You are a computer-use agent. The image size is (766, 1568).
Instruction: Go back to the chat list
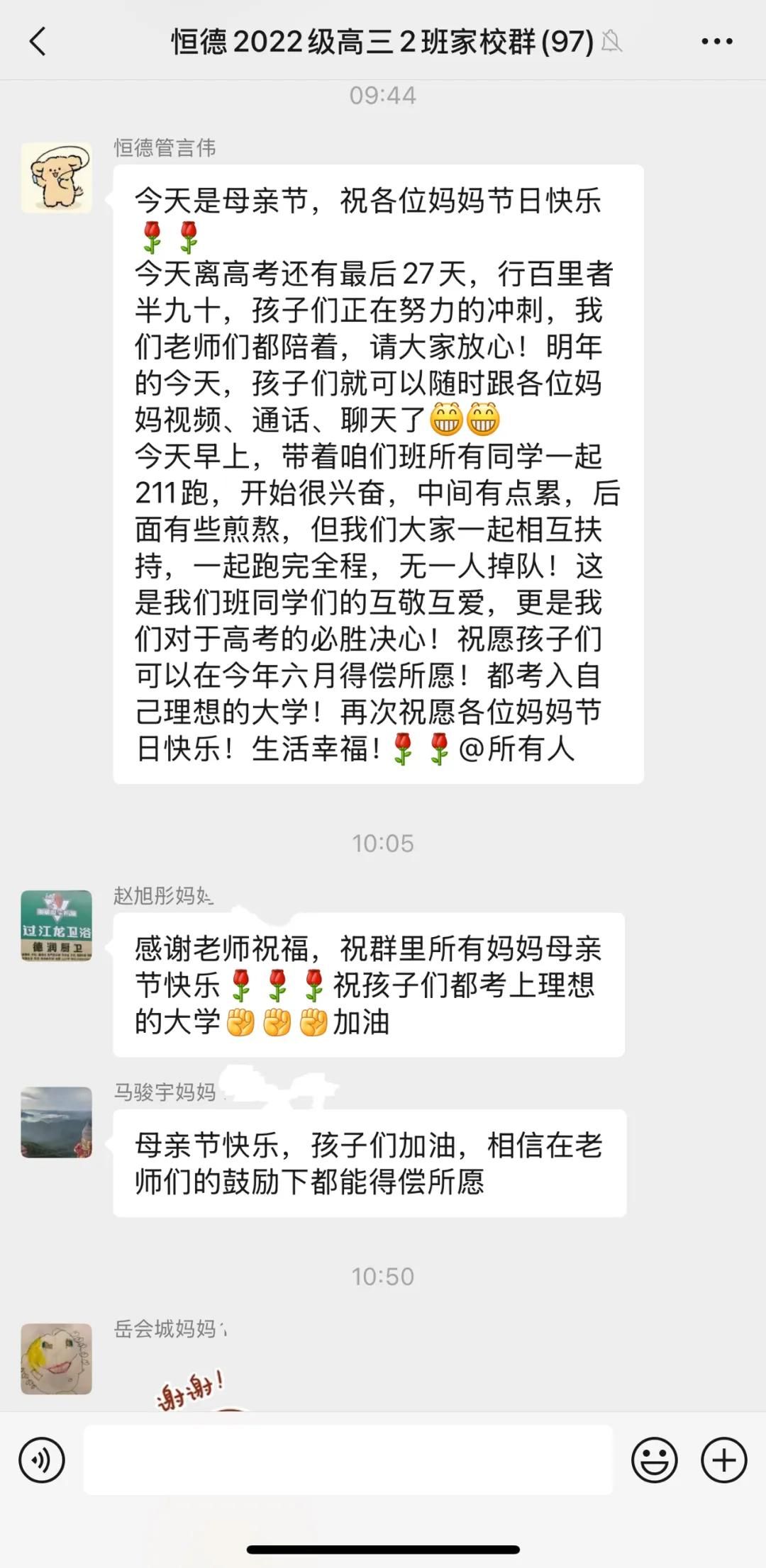tap(38, 42)
